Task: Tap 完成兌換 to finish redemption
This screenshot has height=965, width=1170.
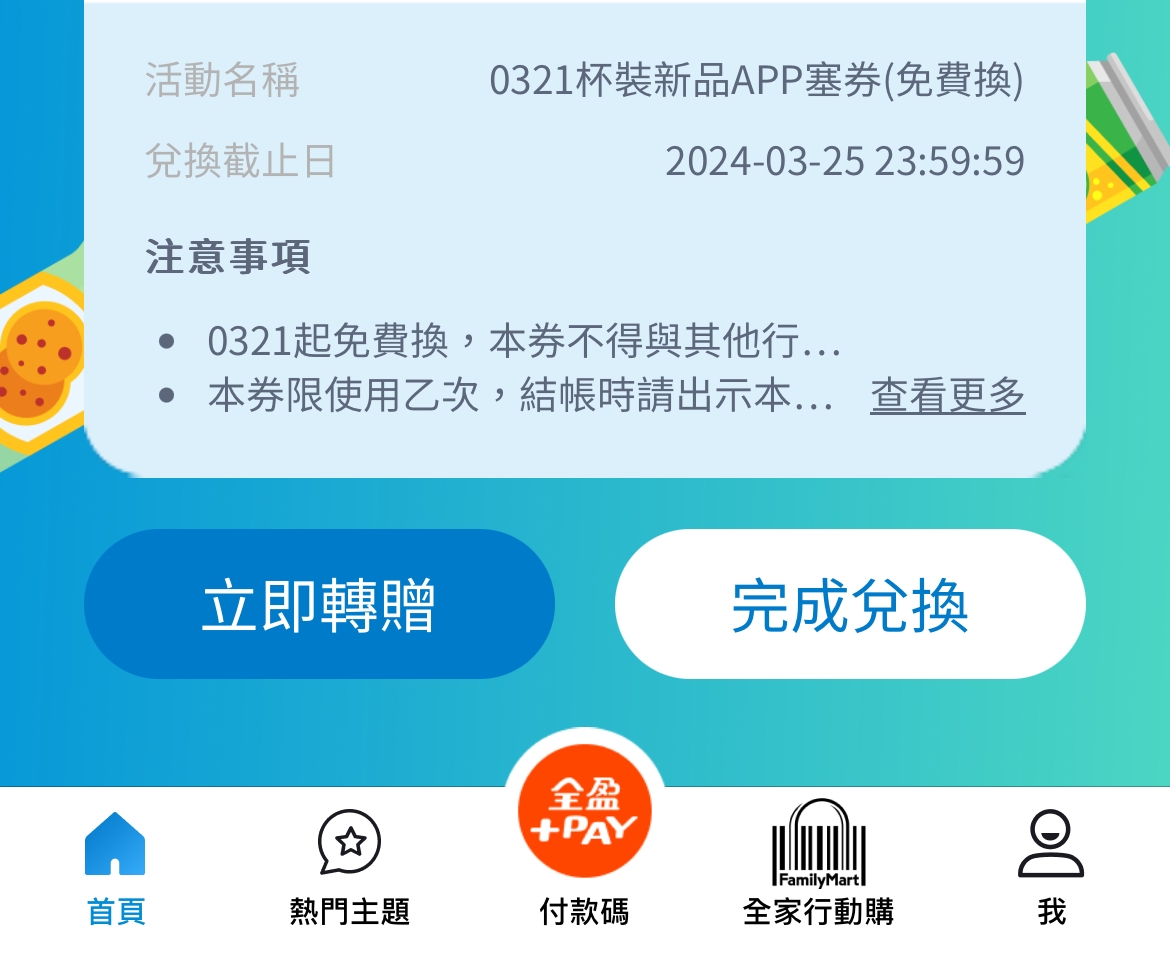Action: click(850, 604)
